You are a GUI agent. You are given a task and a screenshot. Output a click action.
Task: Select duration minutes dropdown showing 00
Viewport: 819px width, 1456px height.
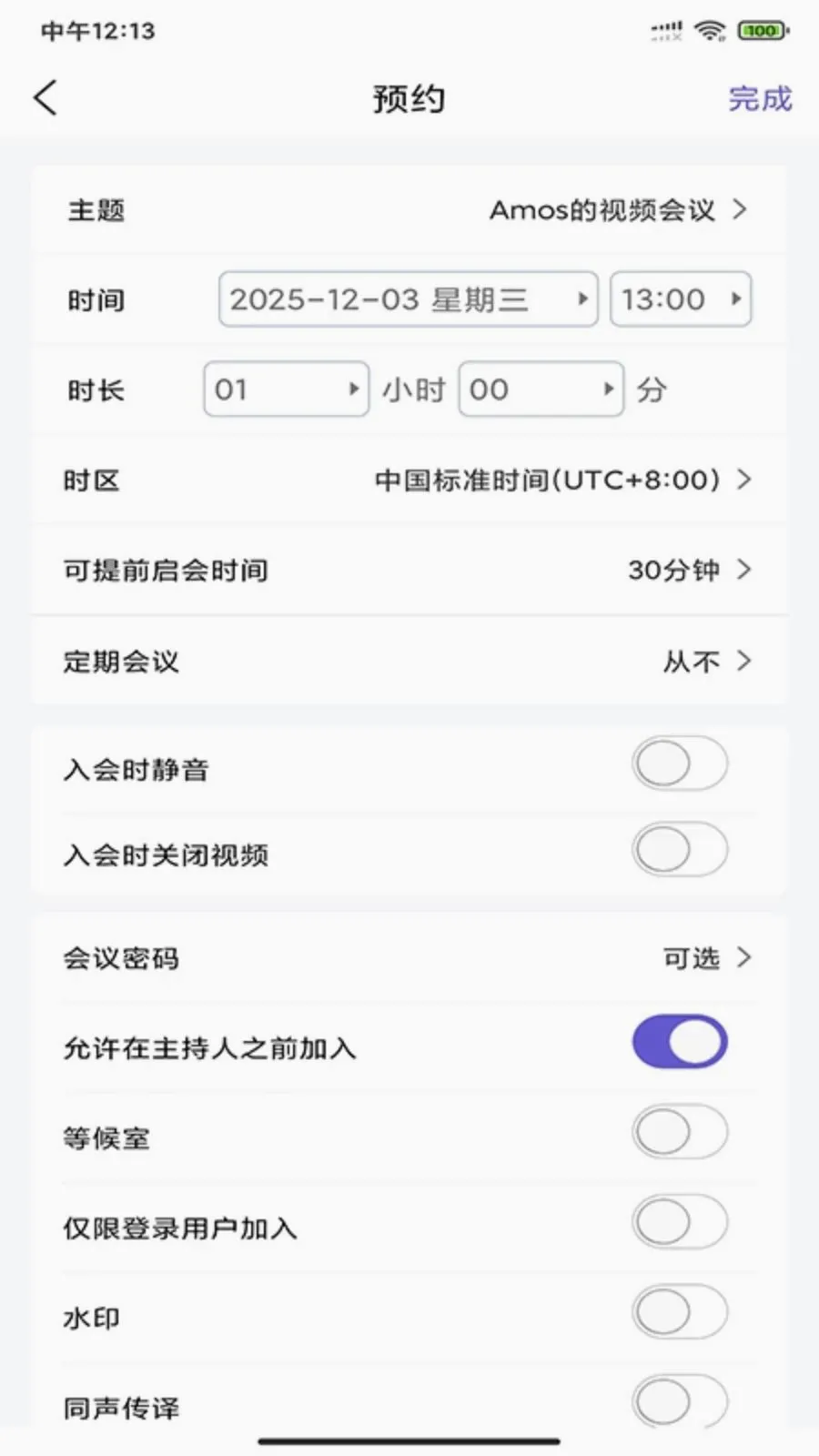pos(541,389)
